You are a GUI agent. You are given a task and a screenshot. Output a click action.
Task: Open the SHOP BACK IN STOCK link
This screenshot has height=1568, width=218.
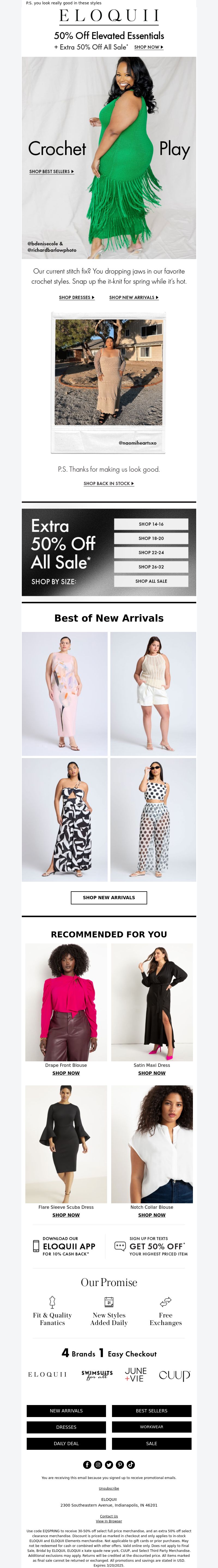tap(109, 483)
